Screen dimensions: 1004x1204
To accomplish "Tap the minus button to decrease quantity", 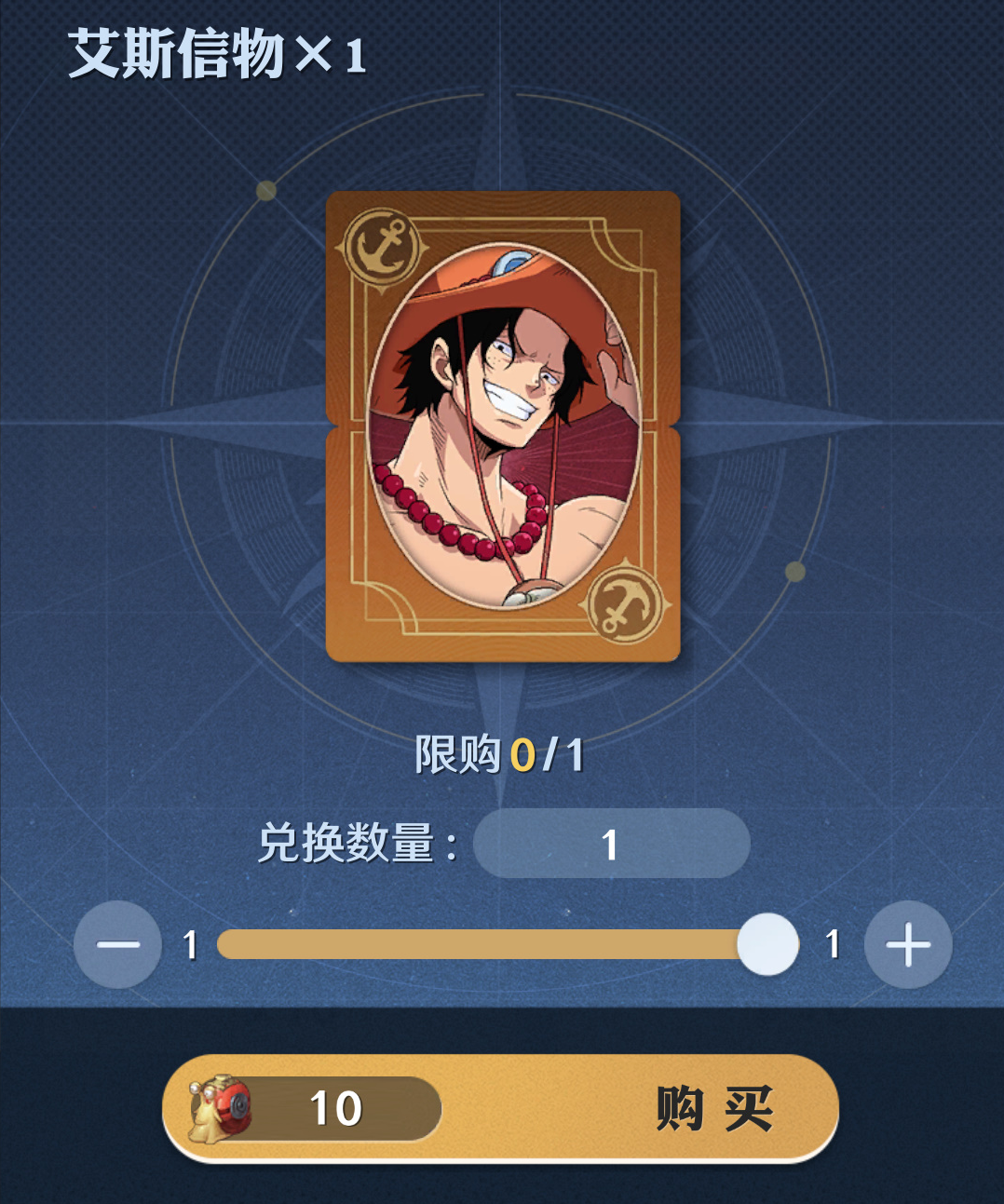I will [x=117, y=944].
